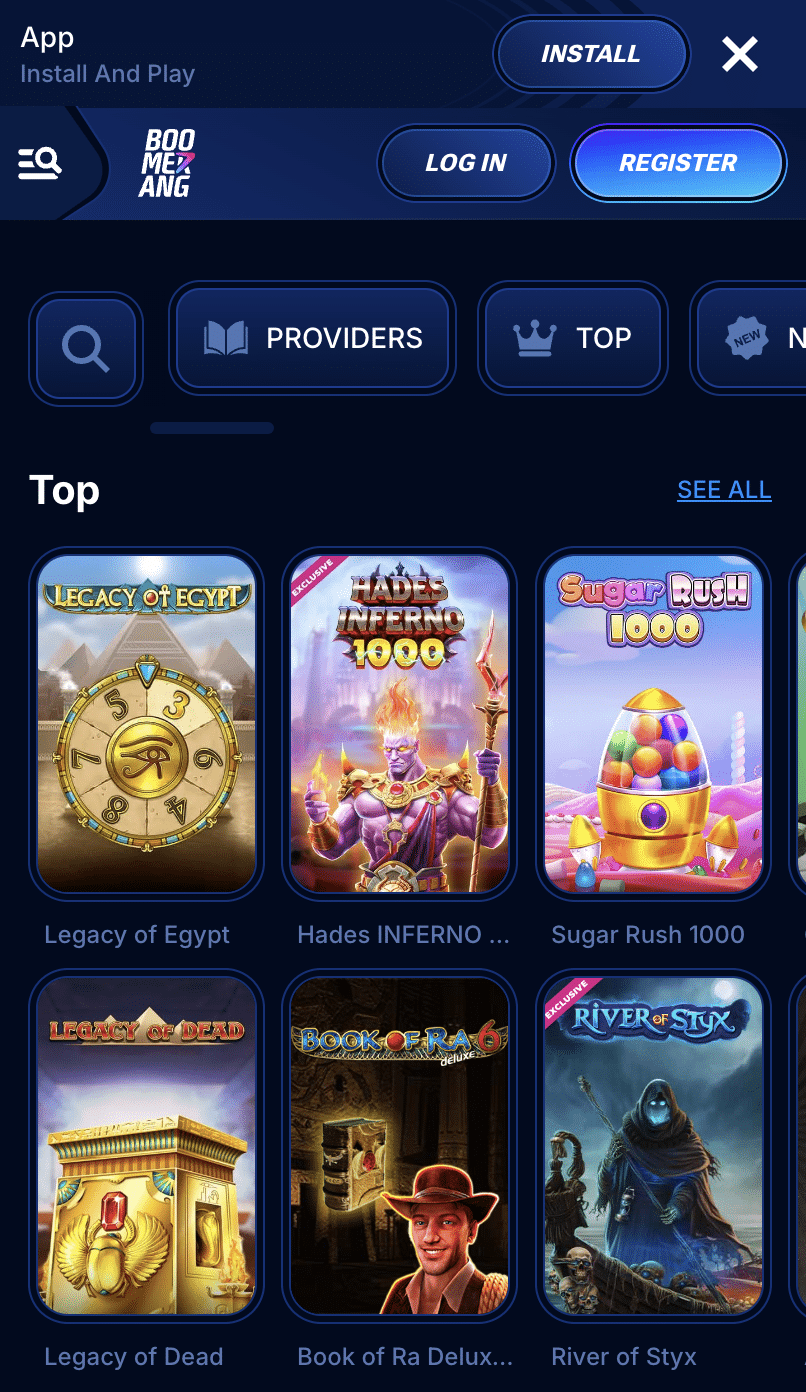The height and width of the screenshot is (1392, 806).
Task: Open the Legacy of Egypt game
Action: coord(146,724)
